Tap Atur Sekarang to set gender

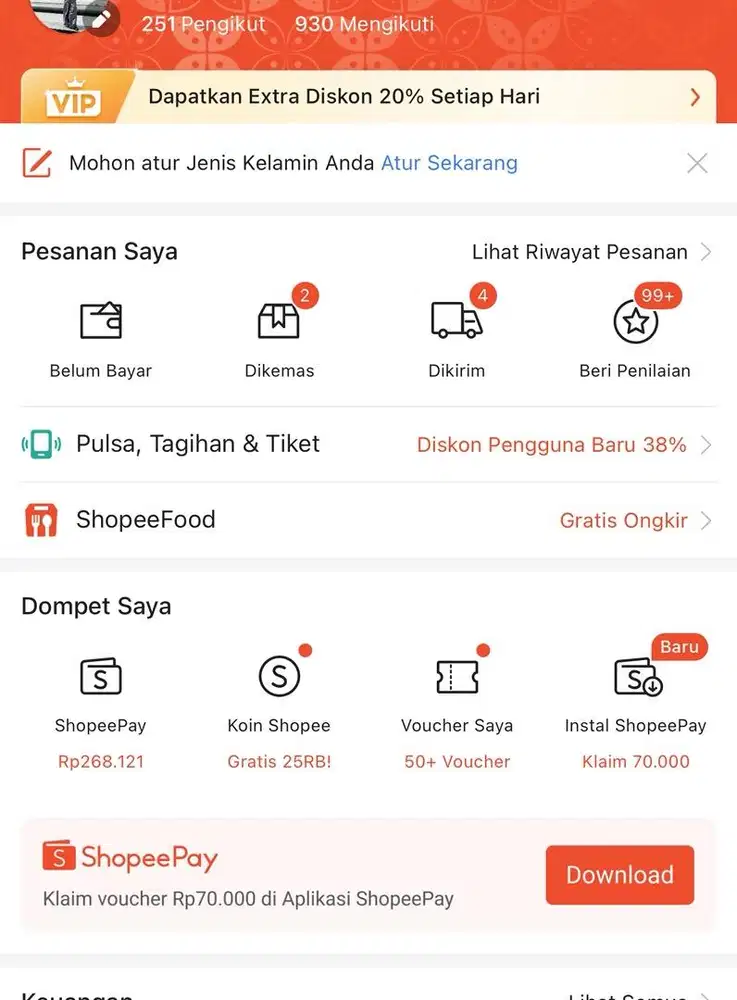[449, 162]
